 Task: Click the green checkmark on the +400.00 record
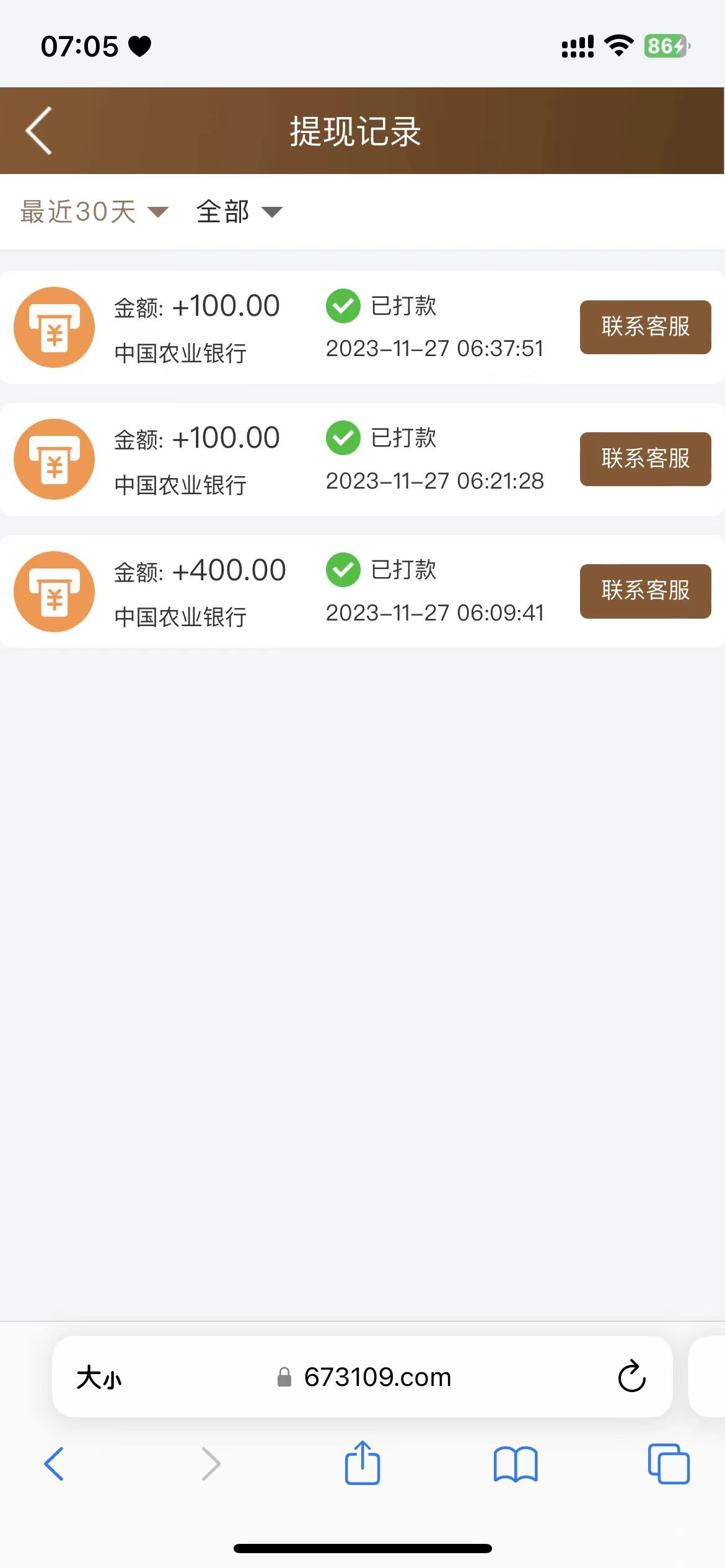pos(343,569)
